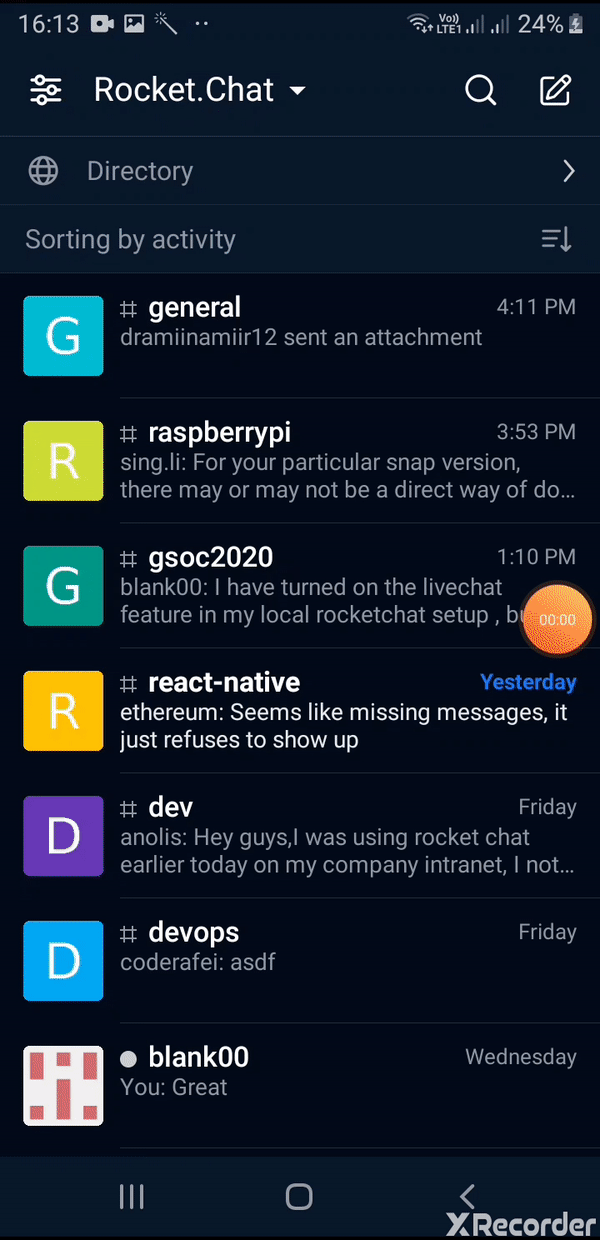Expand the Rocket.Chat server dropdown
Image resolution: width=600 pixels, height=1240 pixels.
[x=200, y=90]
